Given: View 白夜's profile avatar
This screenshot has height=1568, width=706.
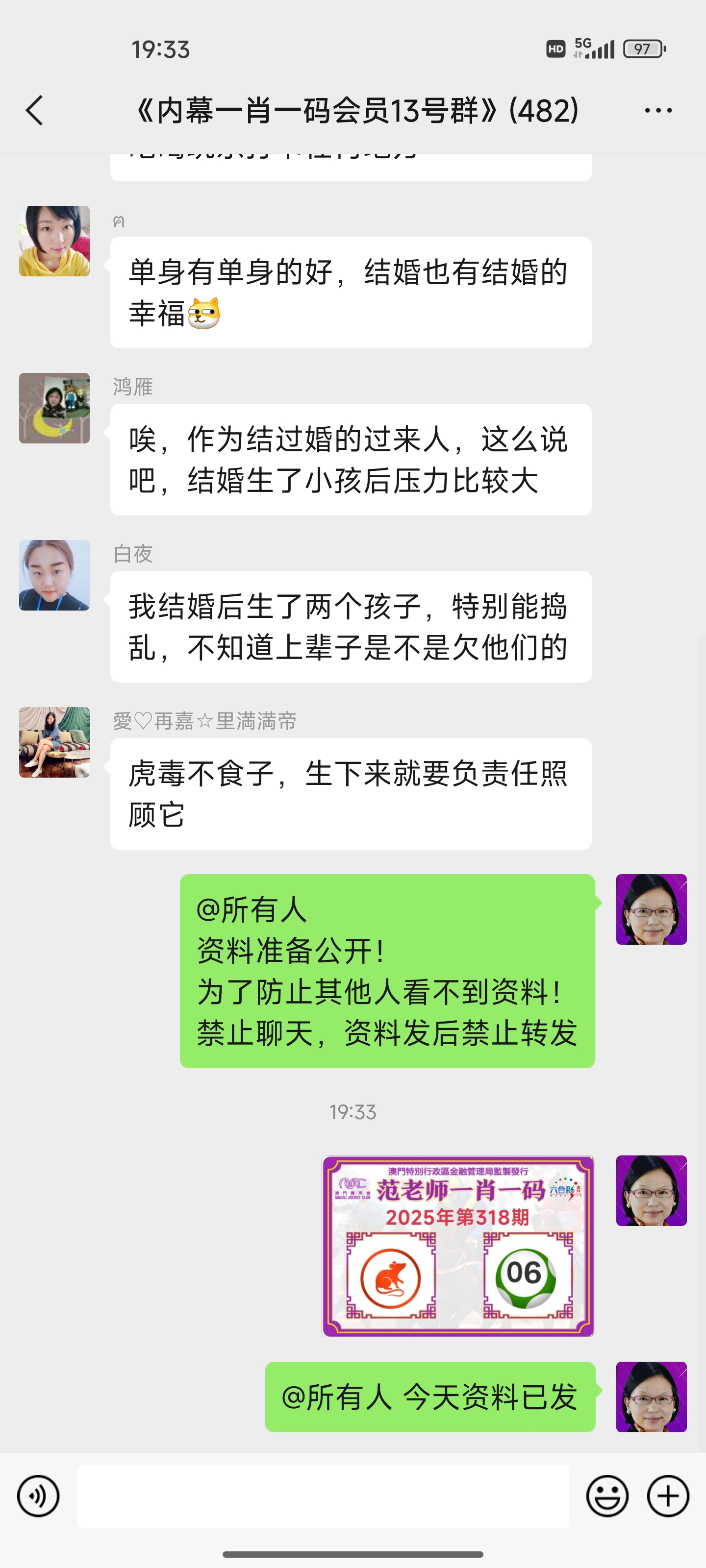Looking at the screenshot, I should click(x=54, y=575).
